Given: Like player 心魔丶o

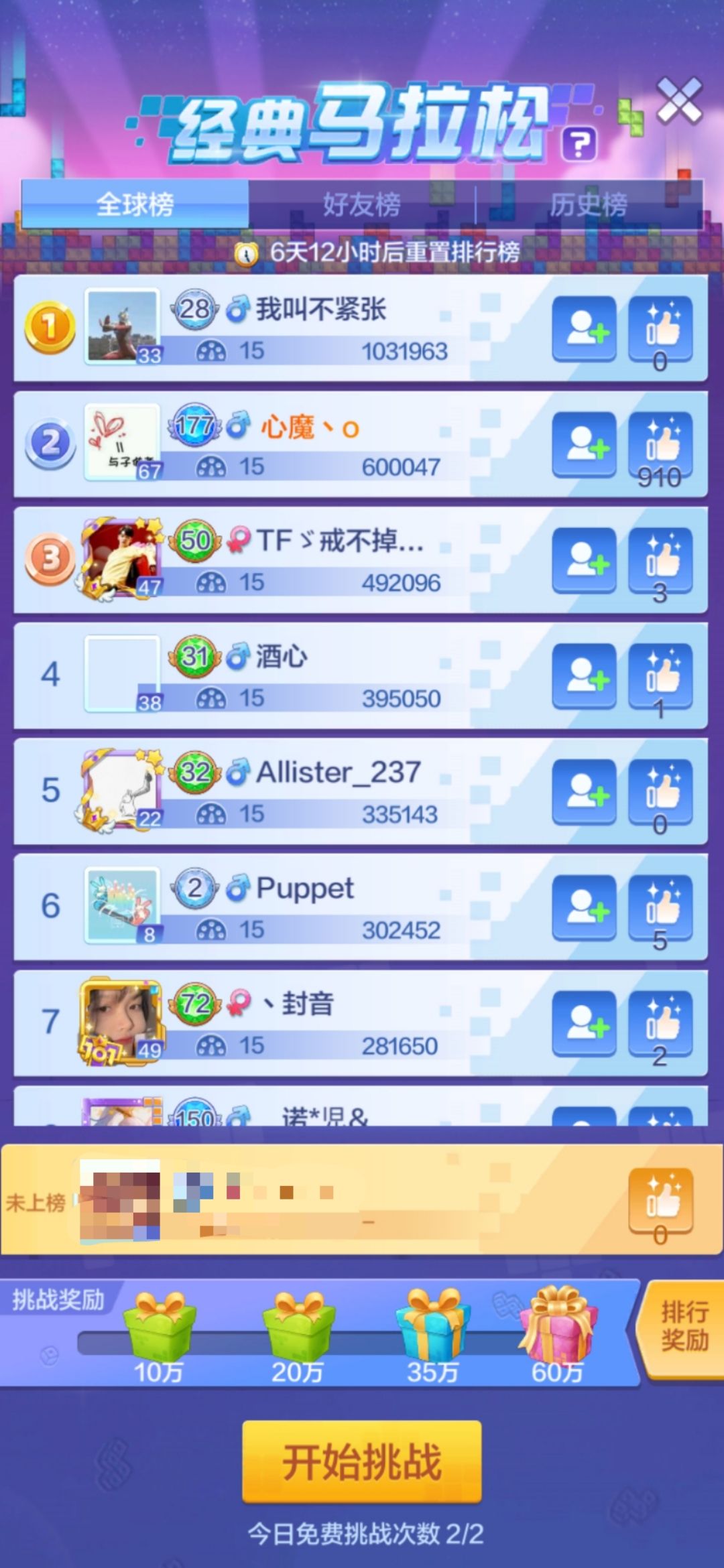Looking at the screenshot, I should pyautogui.click(x=660, y=444).
